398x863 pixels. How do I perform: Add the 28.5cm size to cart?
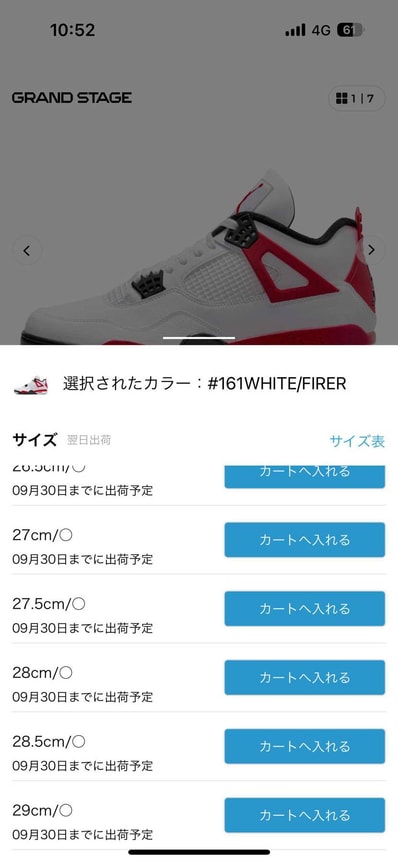(304, 746)
